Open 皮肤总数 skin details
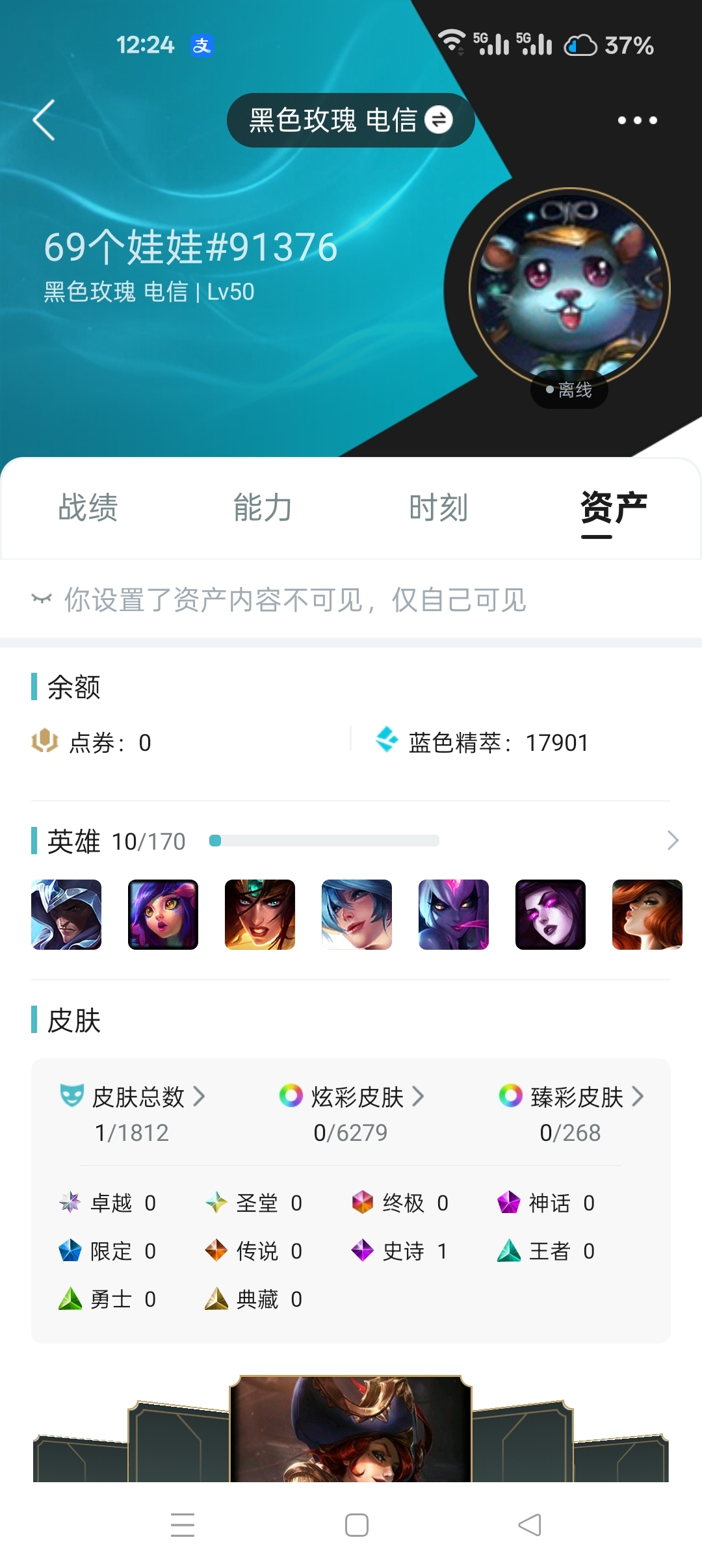 pyautogui.click(x=133, y=1114)
